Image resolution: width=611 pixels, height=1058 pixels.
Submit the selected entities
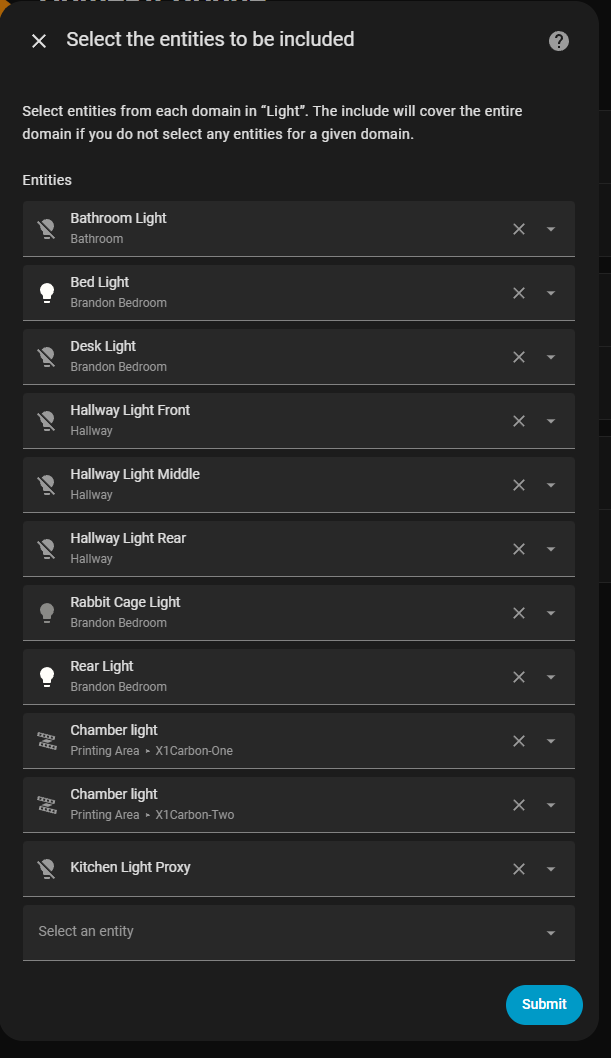[544, 1004]
